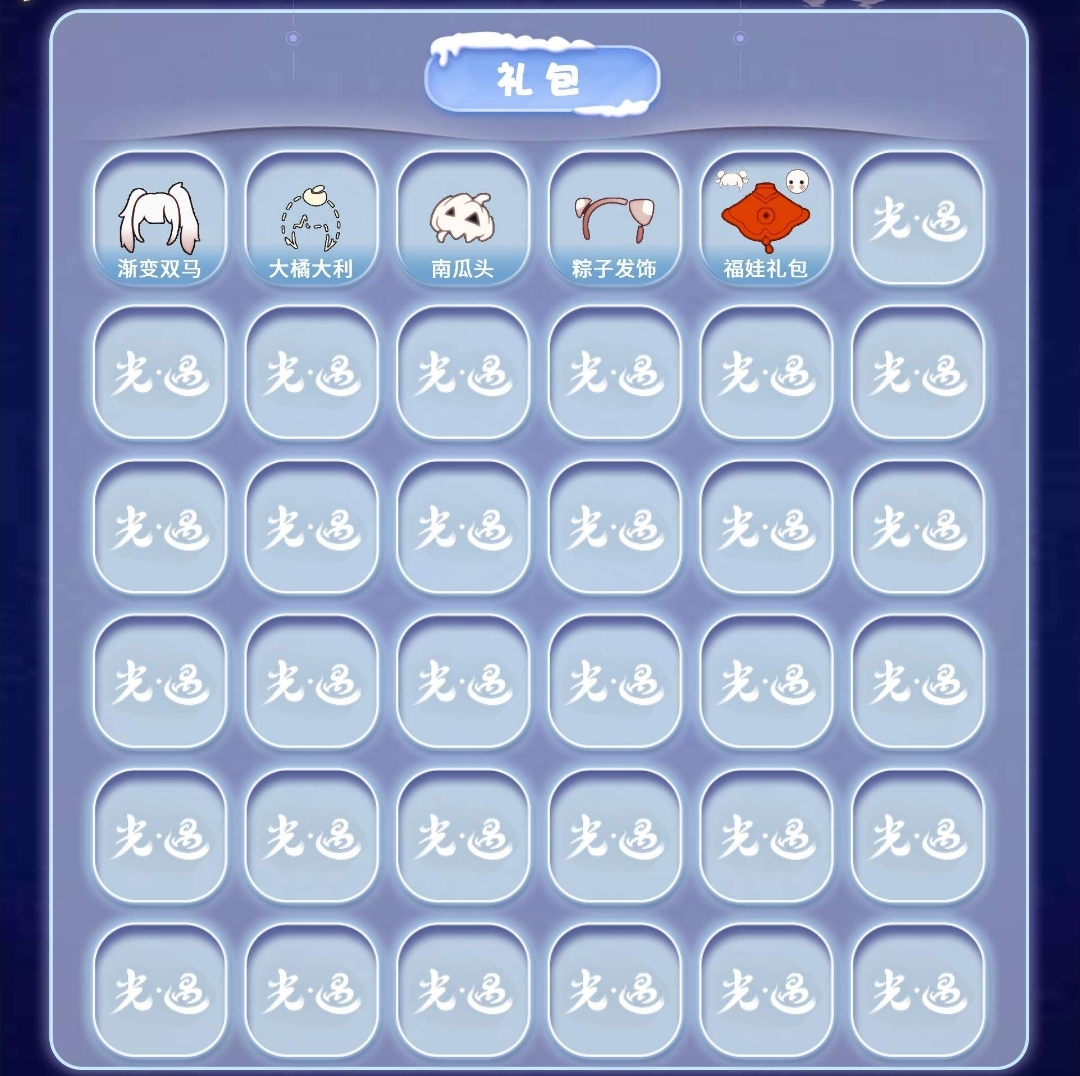
Task: Open the 福娃礼包 gift pack
Action: (x=766, y=219)
